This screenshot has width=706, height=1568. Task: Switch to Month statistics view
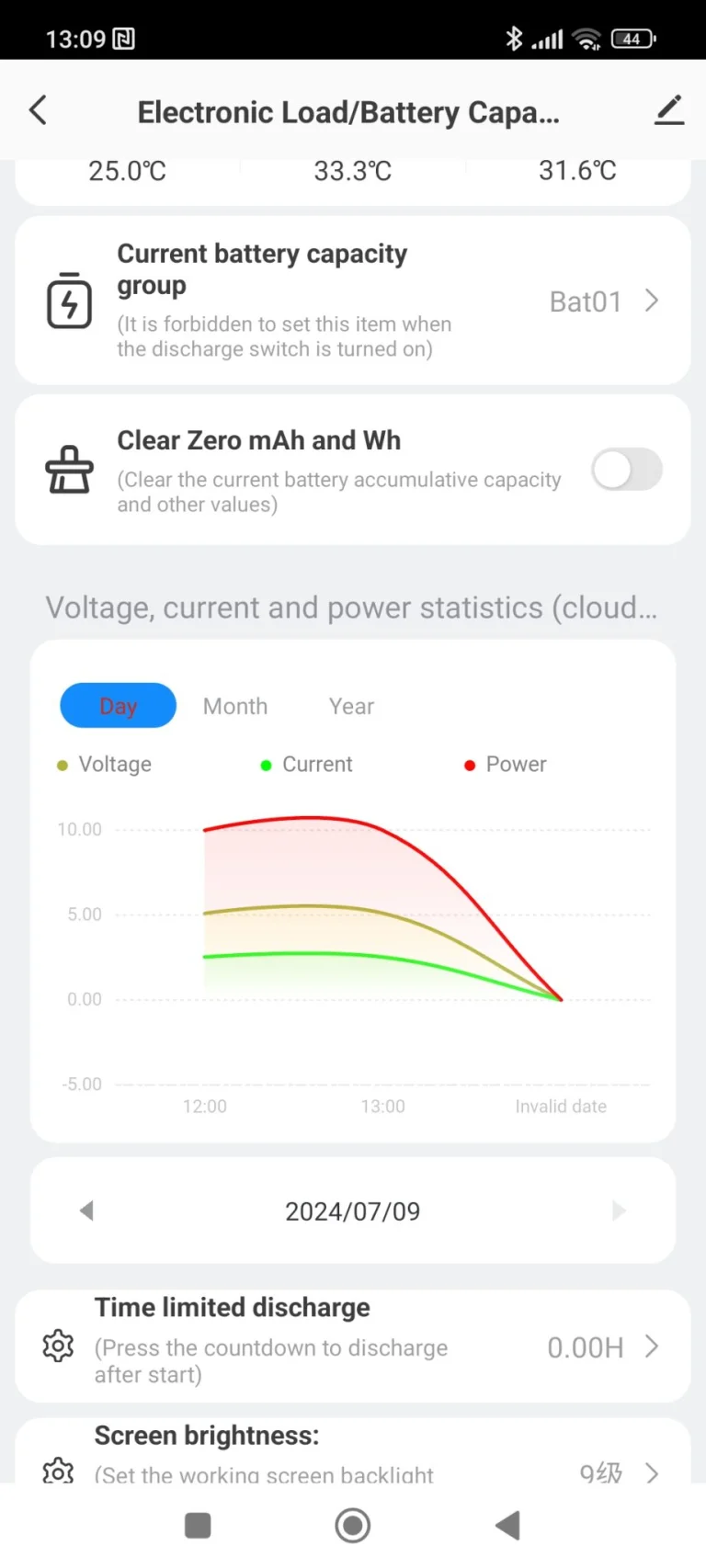point(235,706)
